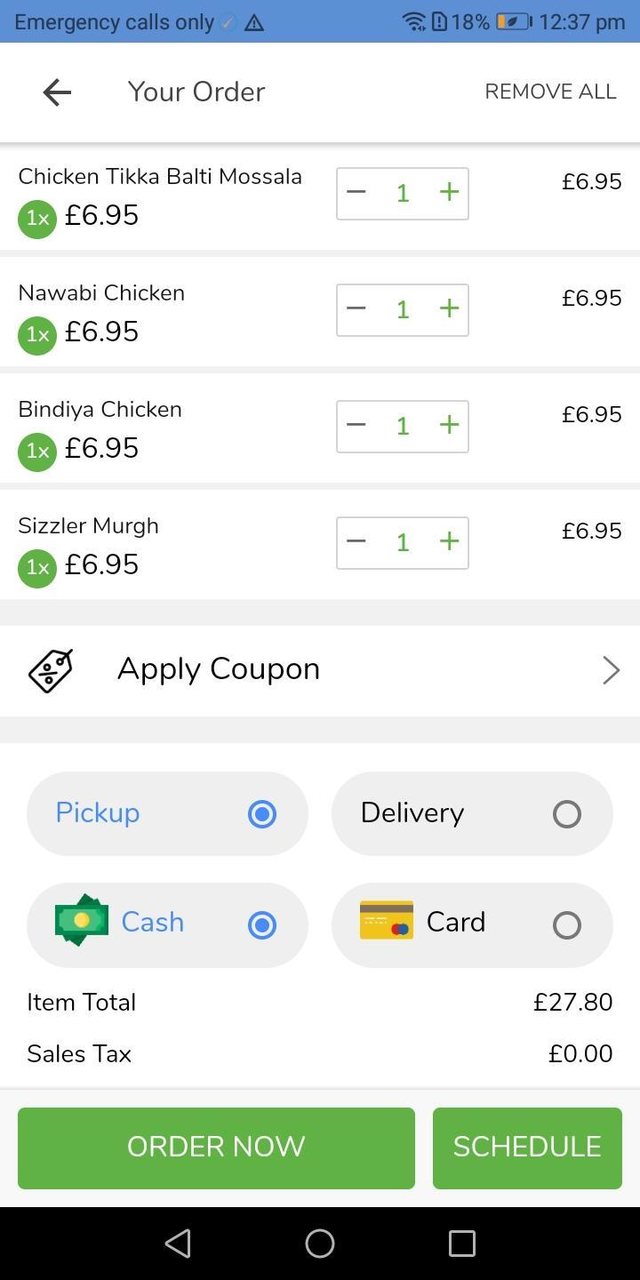The height and width of the screenshot is (1280, 640).
Task: Decrease Nawabi Chicken quantity
Action: (356, 309)
